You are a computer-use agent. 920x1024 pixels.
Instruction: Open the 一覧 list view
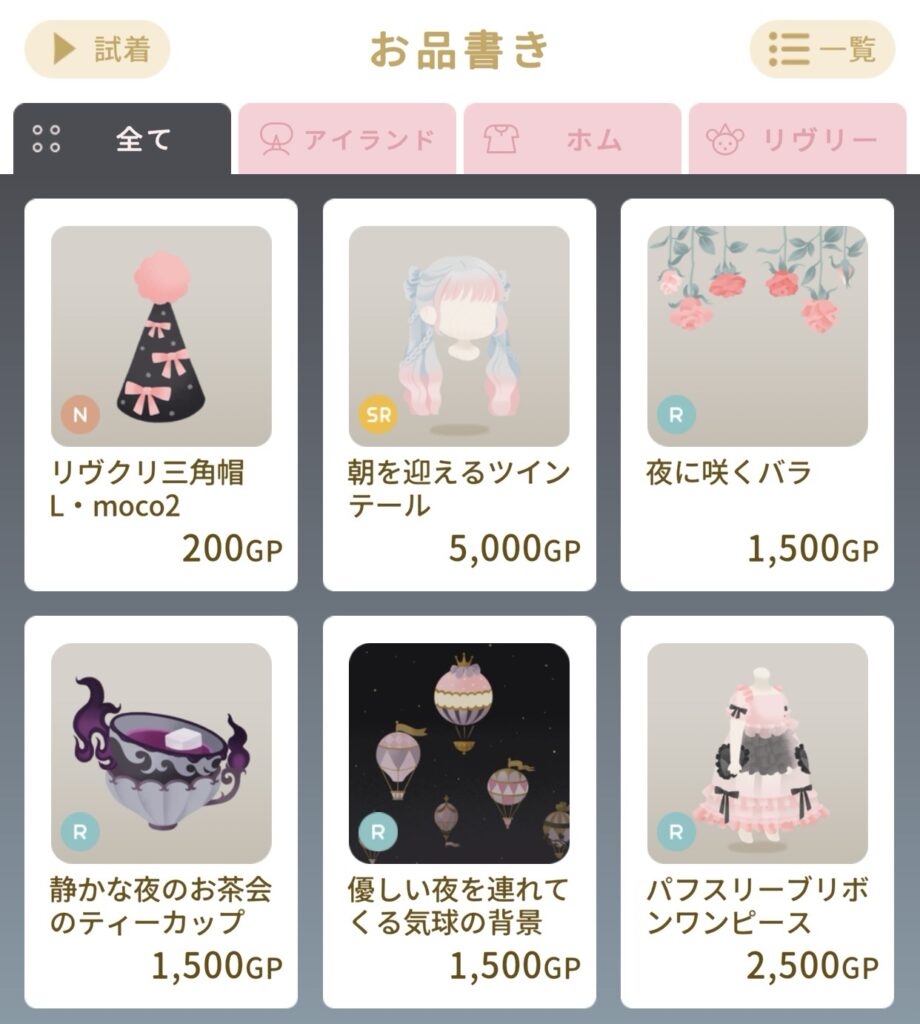click(x=821, y=49)
